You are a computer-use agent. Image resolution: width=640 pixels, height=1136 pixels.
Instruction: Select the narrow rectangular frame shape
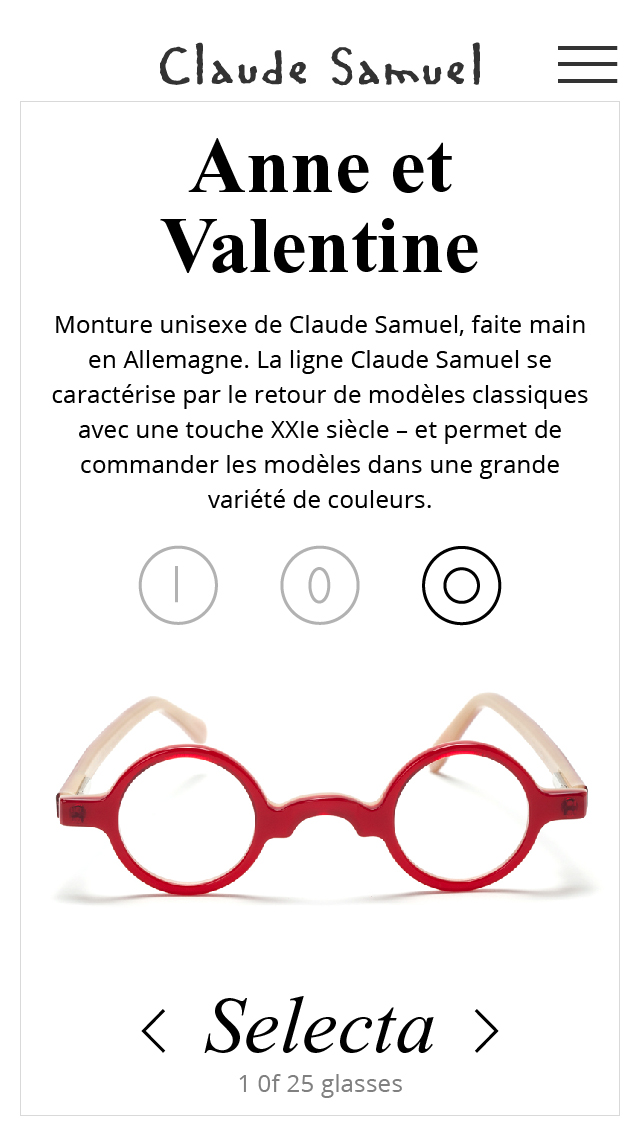pos(178,585)
